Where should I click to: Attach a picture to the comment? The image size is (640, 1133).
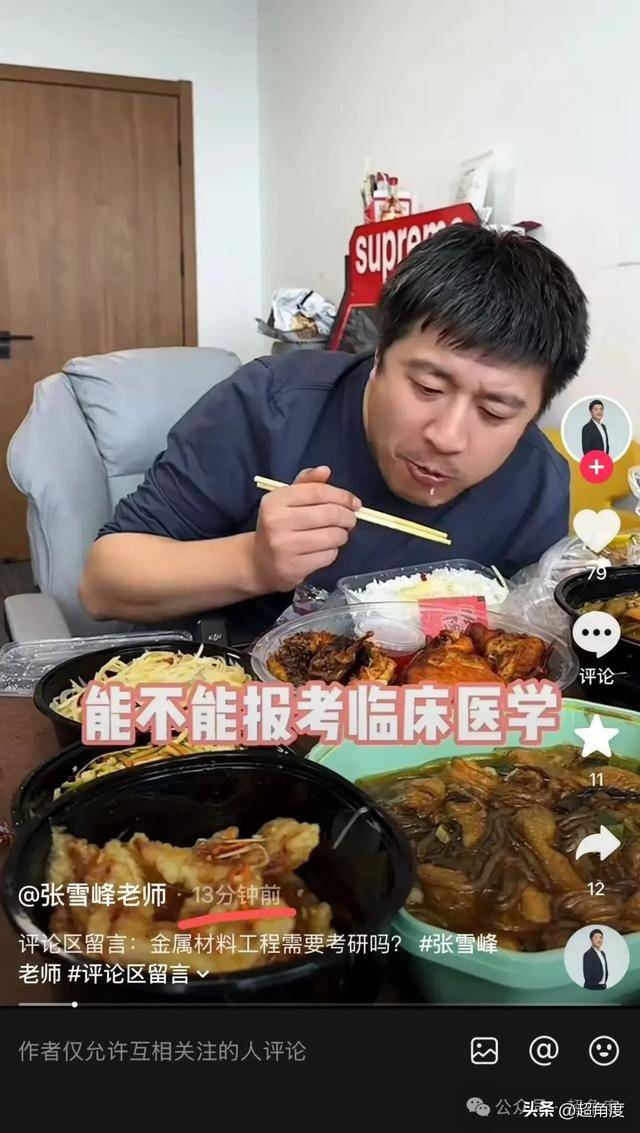[484, 1050]
